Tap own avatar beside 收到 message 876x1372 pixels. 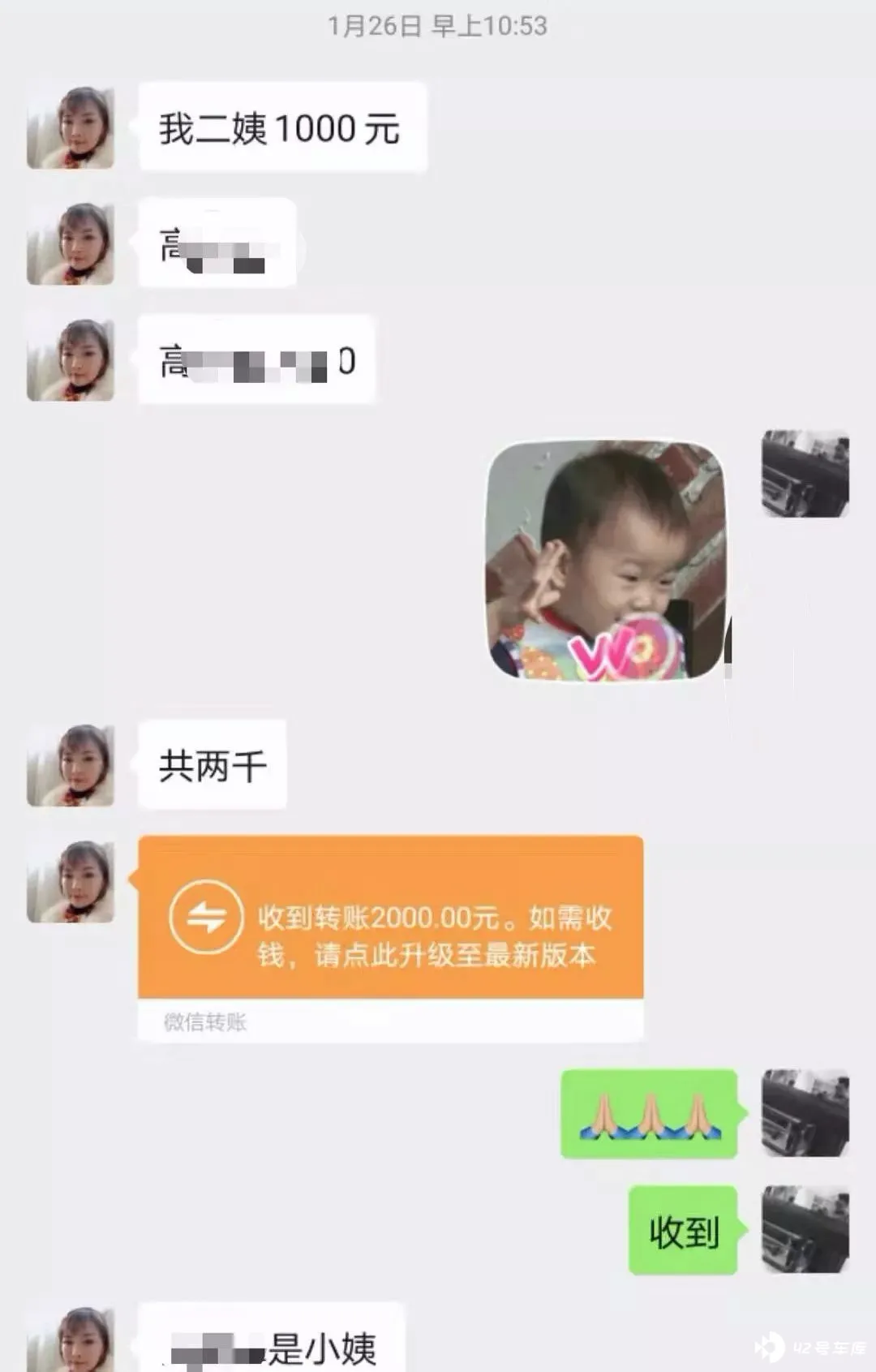(805, 1229)
